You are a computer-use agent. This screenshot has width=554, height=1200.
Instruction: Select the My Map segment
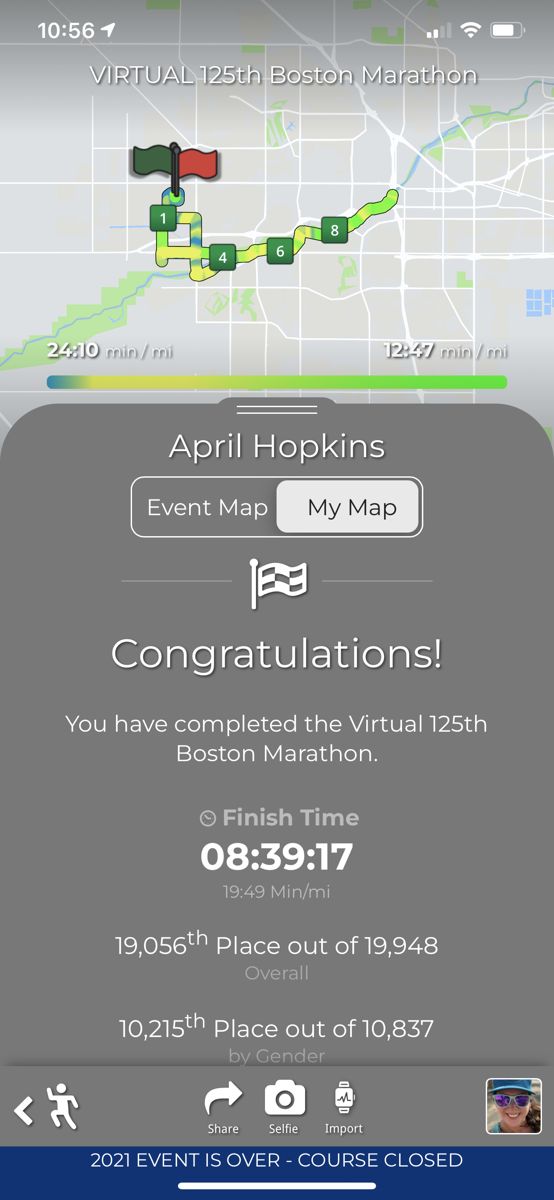click(351, 507)
